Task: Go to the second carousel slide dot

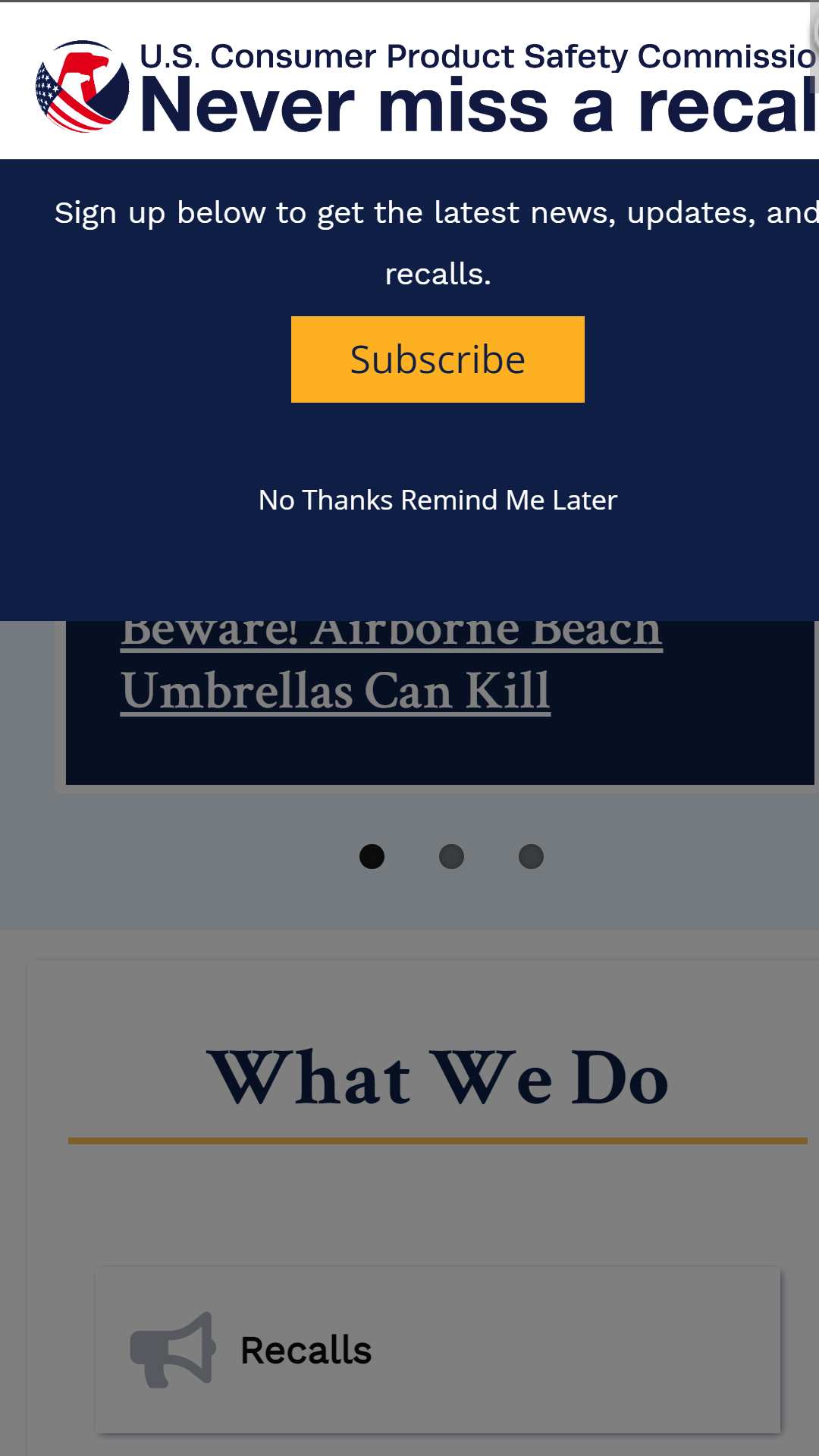Action: [451, 857]
